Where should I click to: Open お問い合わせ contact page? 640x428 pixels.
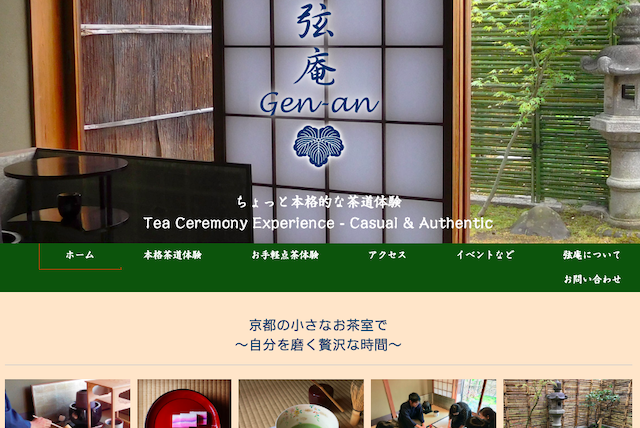(x=591, y=279)
